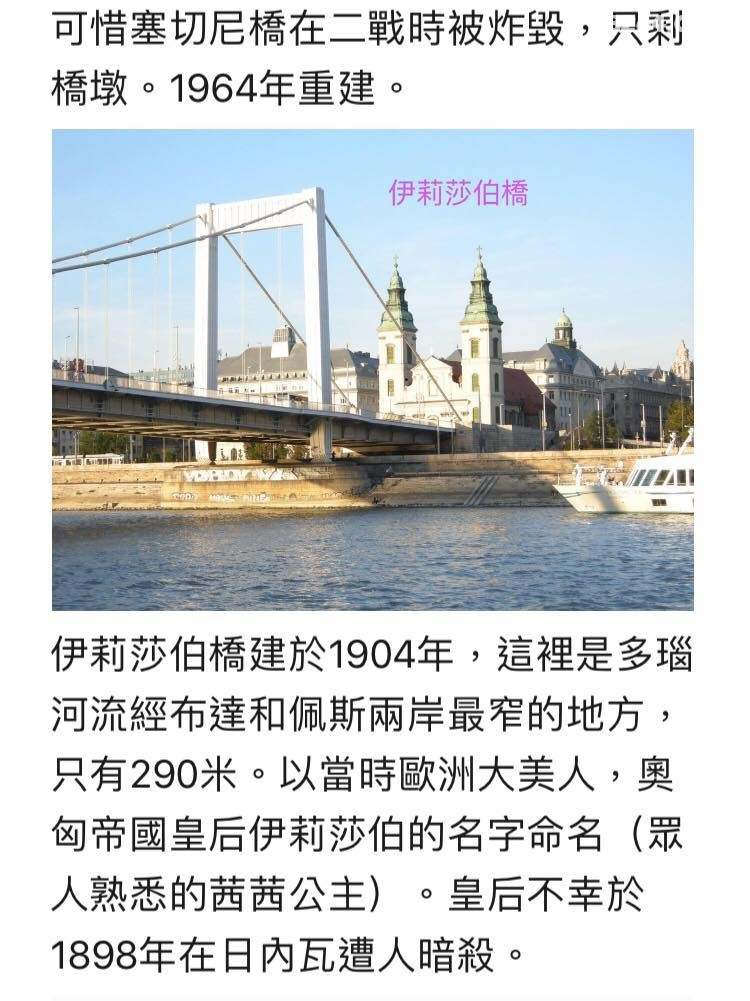Open the Elisabeth Bridge photo in the article

[x=372, y=369]
